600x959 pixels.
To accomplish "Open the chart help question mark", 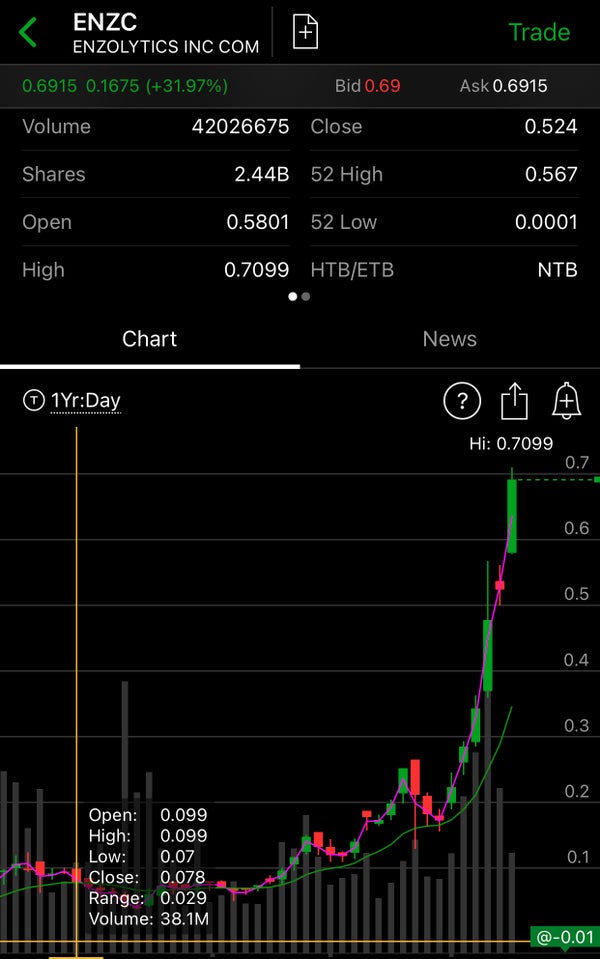I will 462,401.
